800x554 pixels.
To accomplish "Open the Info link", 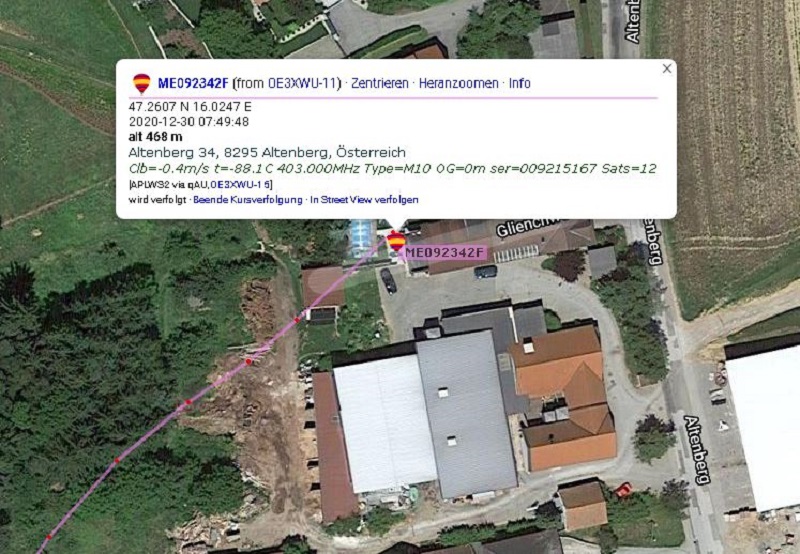I will pyautogui.click(x=519, y=83).
